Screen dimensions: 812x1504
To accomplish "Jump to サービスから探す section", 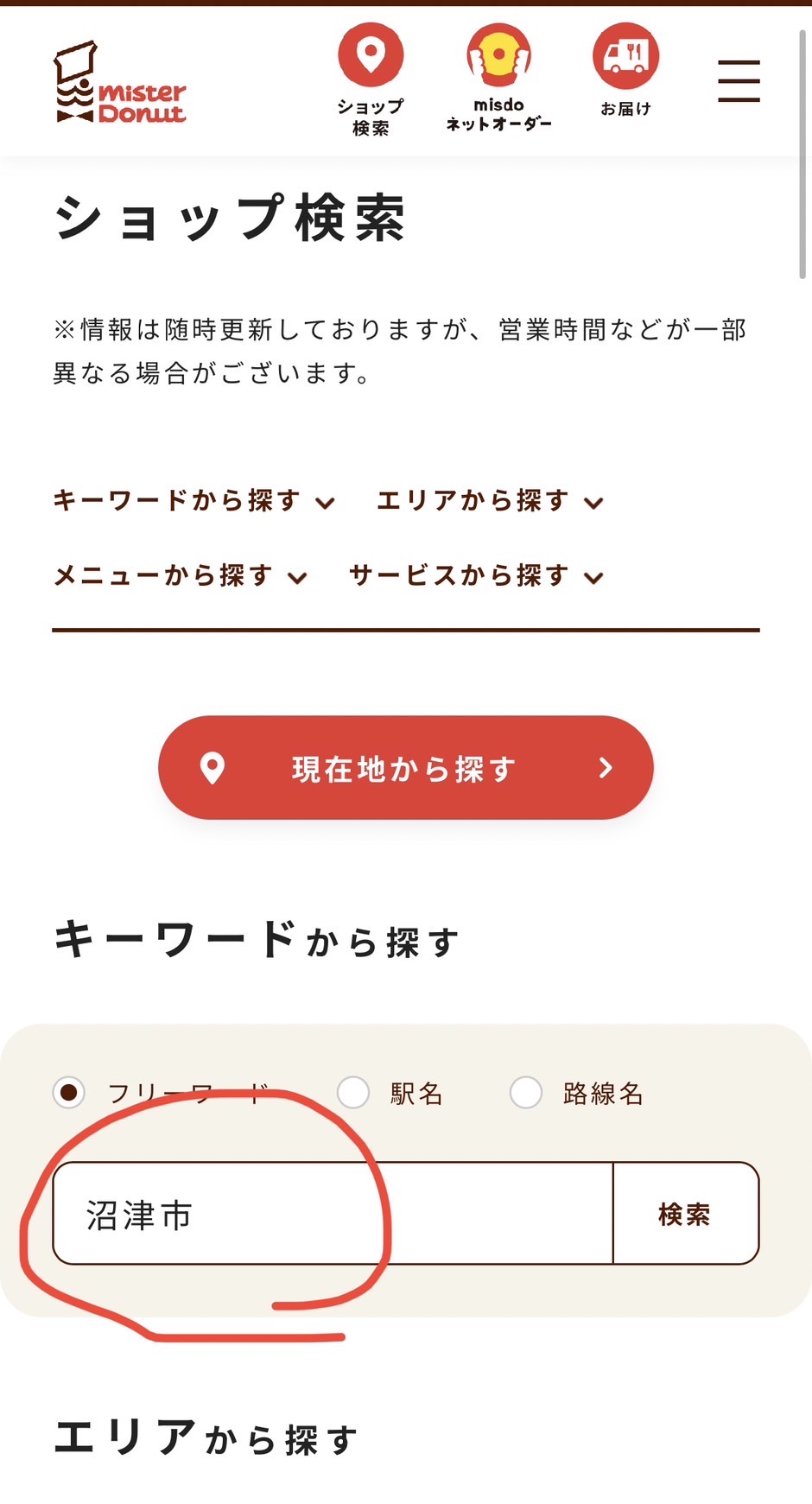I will click(477, 576).
